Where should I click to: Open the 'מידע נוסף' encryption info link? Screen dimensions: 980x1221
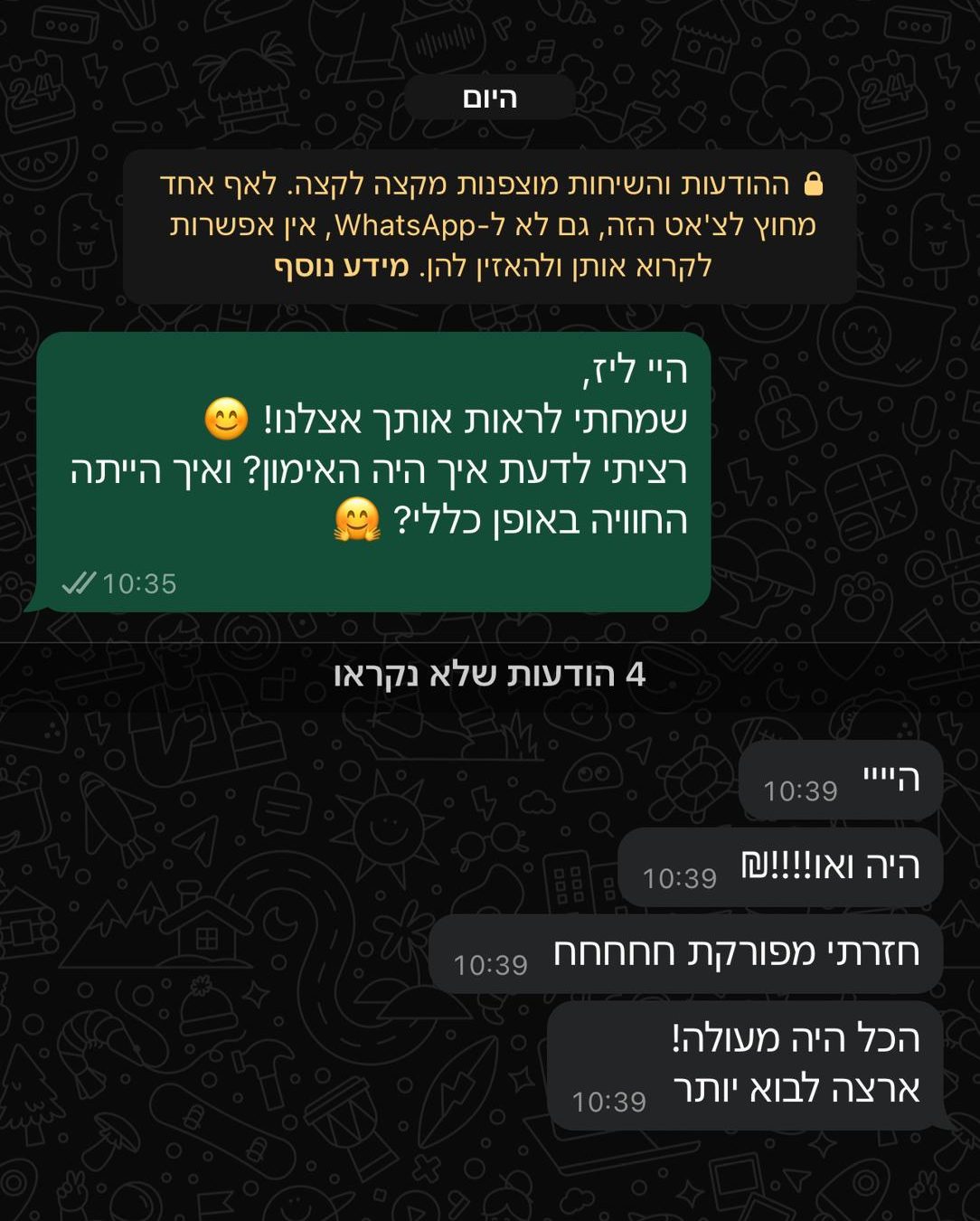tap(342, 268)
